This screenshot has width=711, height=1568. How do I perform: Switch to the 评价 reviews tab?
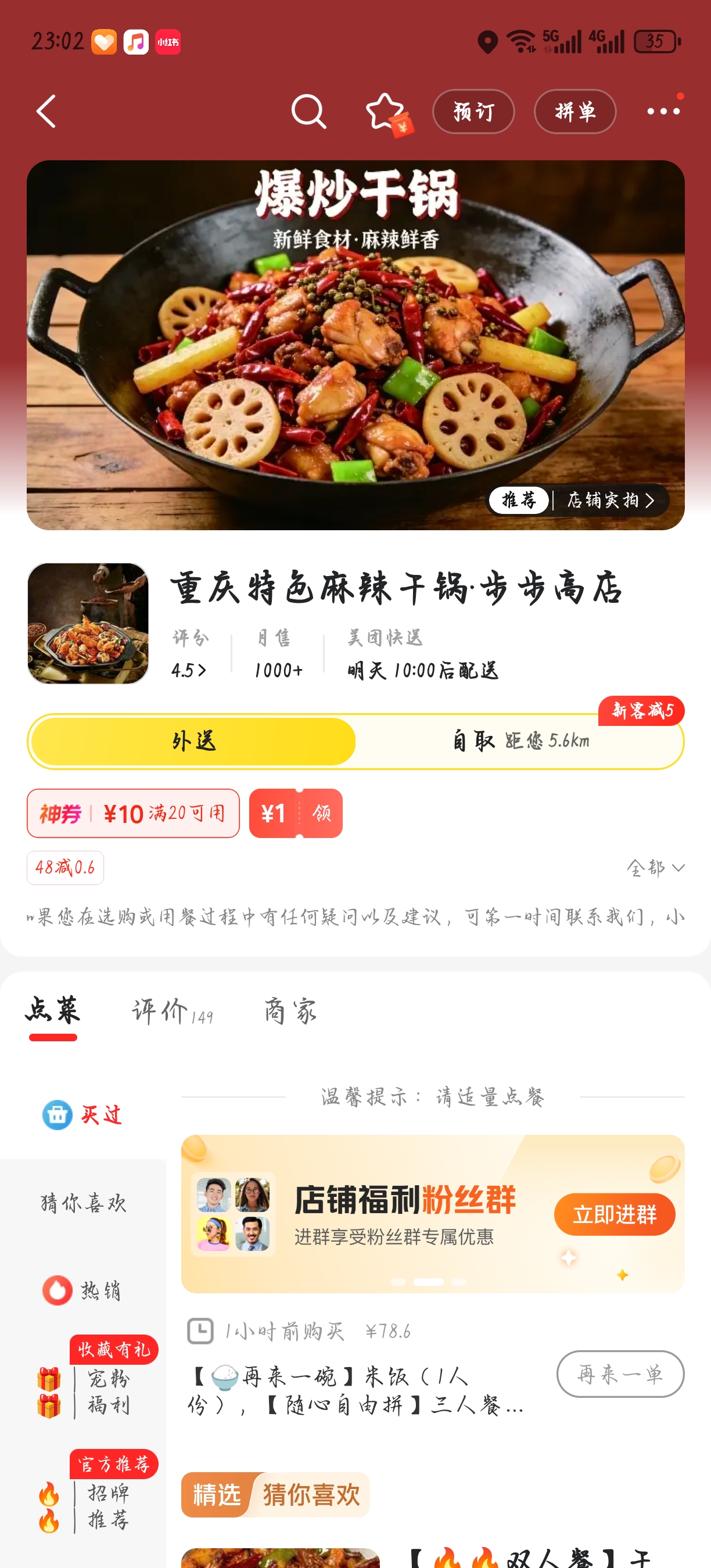click(x=173, y=1012)
